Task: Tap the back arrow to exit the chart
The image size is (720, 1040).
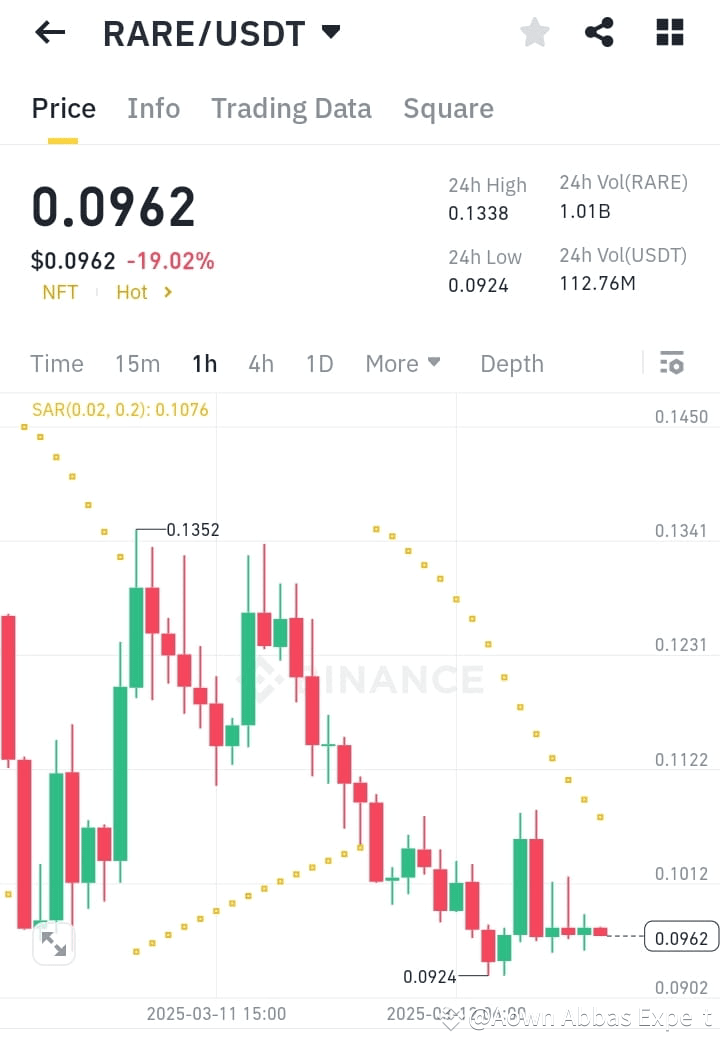Action: [48, 32]
